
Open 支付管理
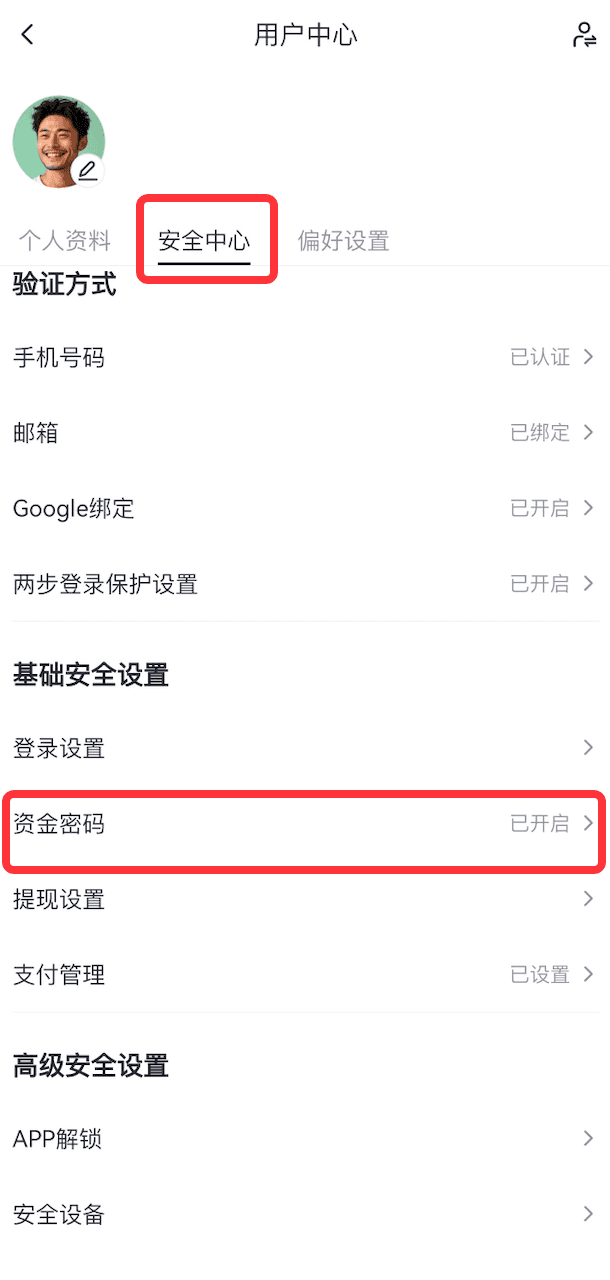(x=305, y=975)
